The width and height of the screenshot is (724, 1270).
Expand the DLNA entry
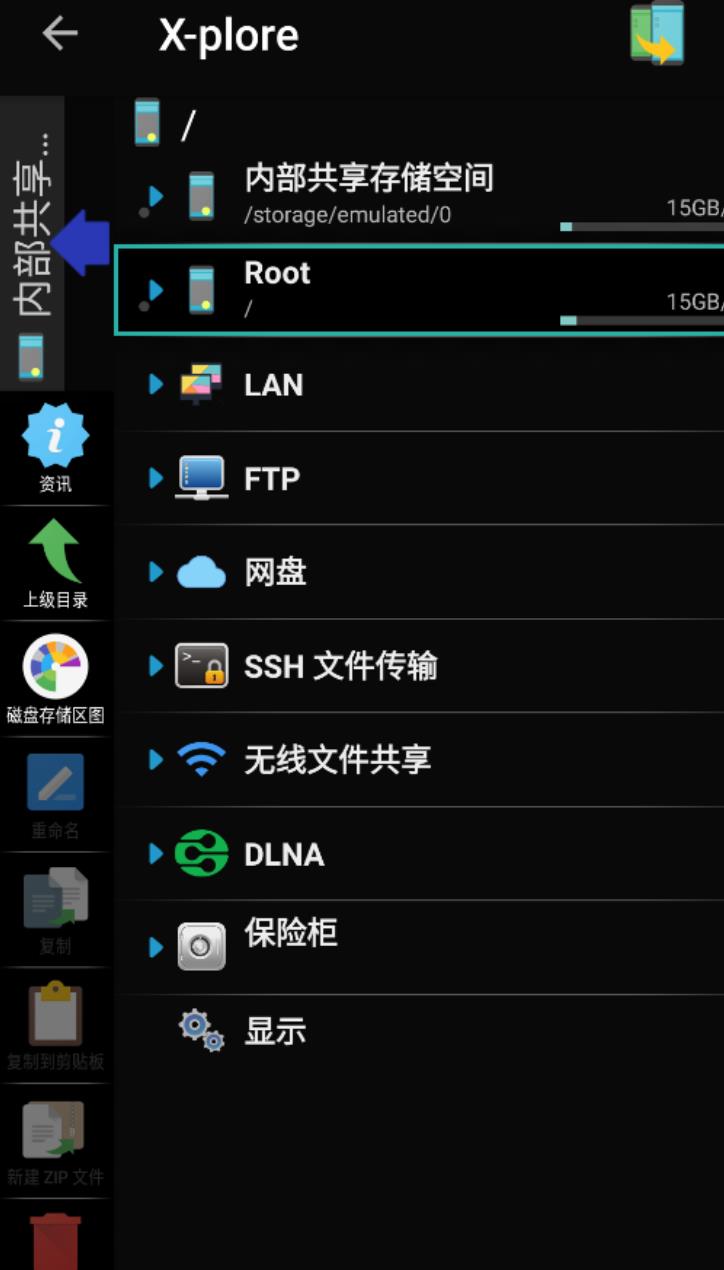click(x=155, y=854)
